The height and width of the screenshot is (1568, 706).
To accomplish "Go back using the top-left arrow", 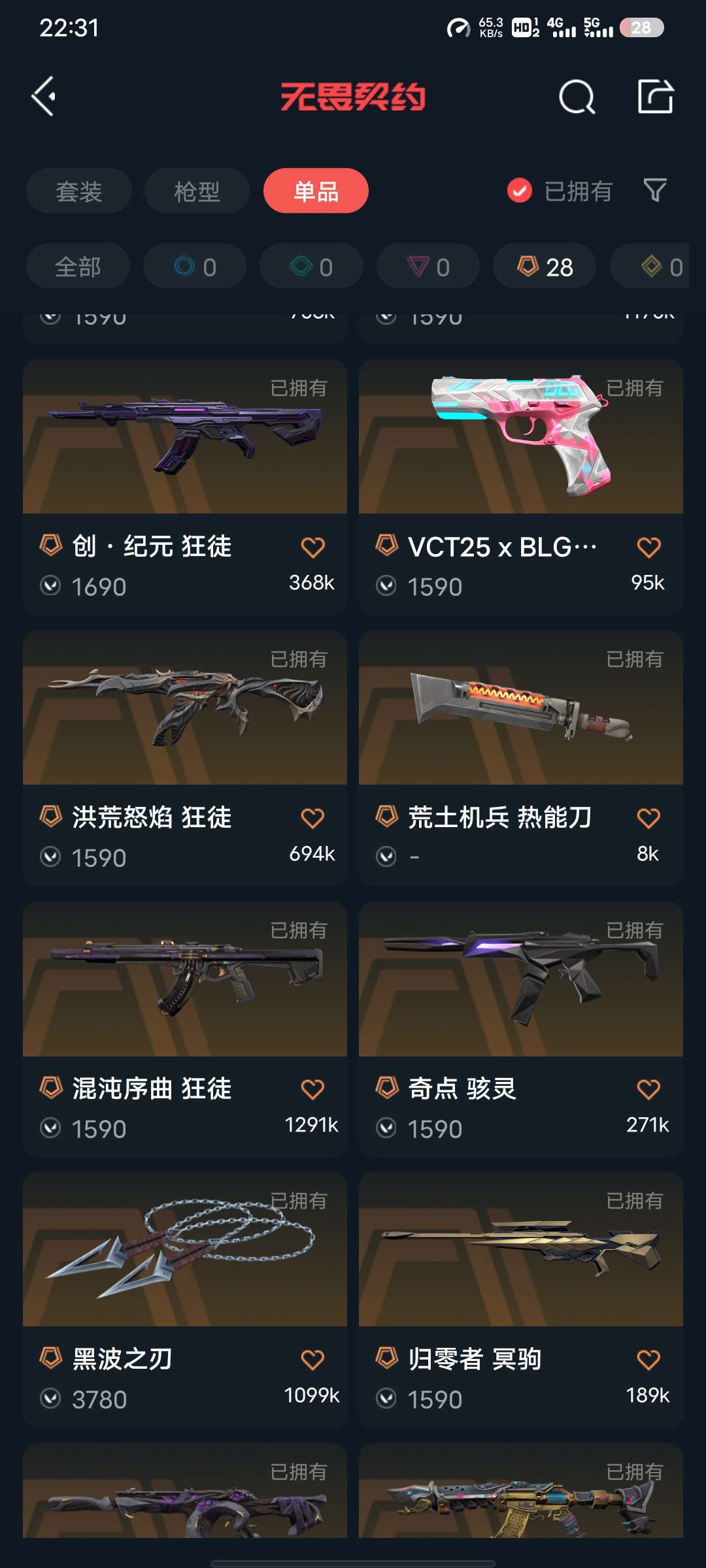I will click(x=44, y=97).
